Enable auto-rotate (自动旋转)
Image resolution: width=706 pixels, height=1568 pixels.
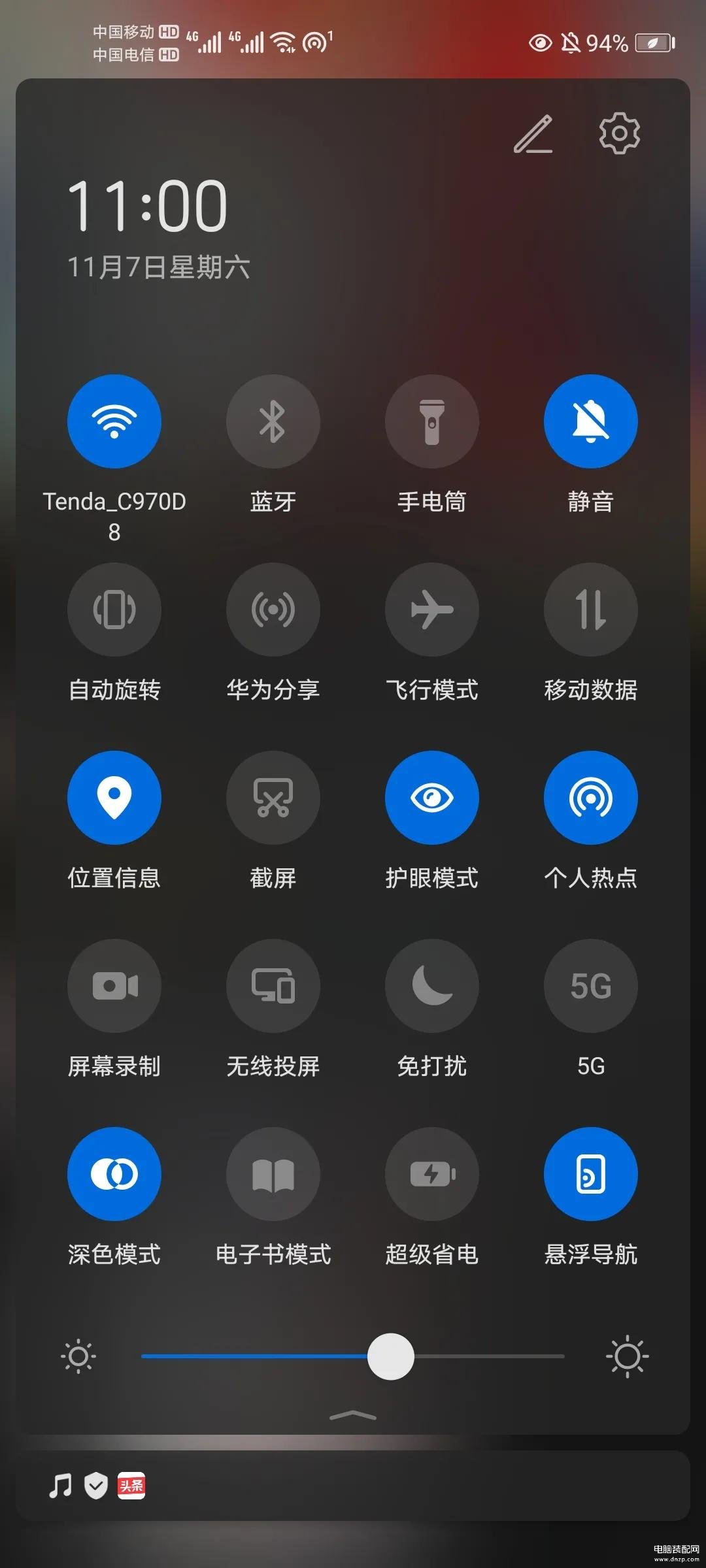(x=114, y=610)
